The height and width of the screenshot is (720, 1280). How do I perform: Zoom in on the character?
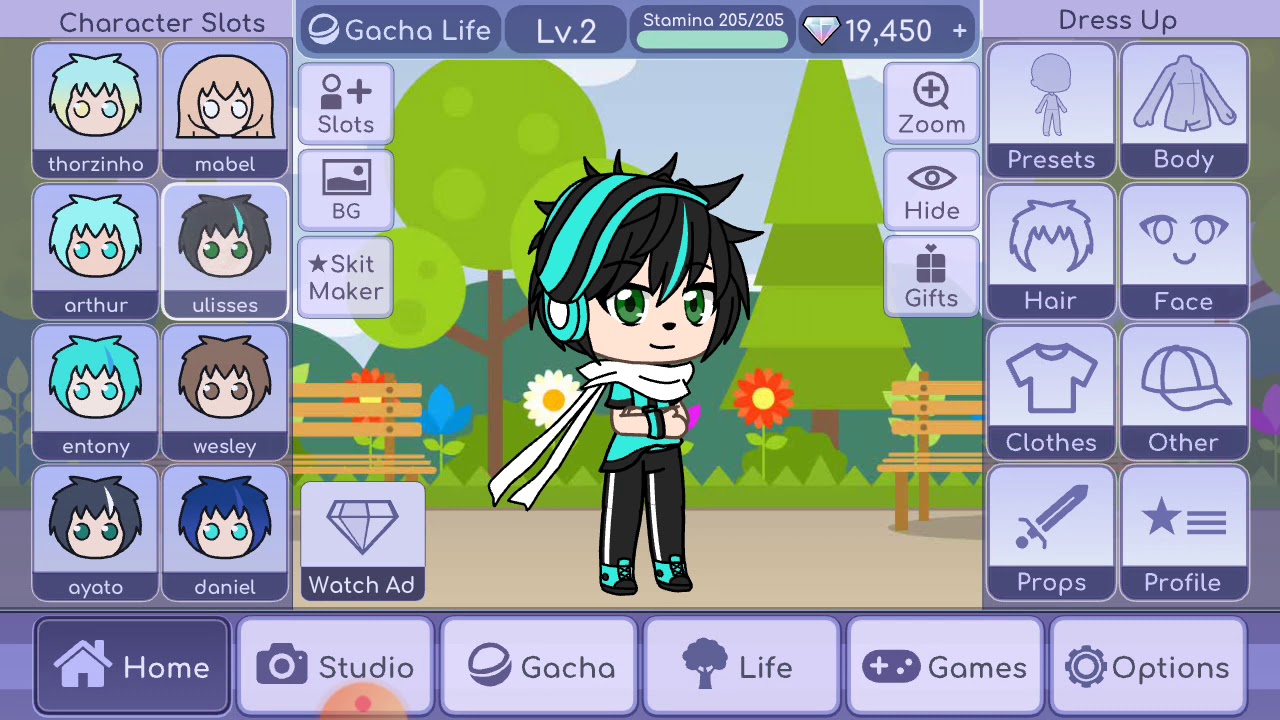point(931,104)
